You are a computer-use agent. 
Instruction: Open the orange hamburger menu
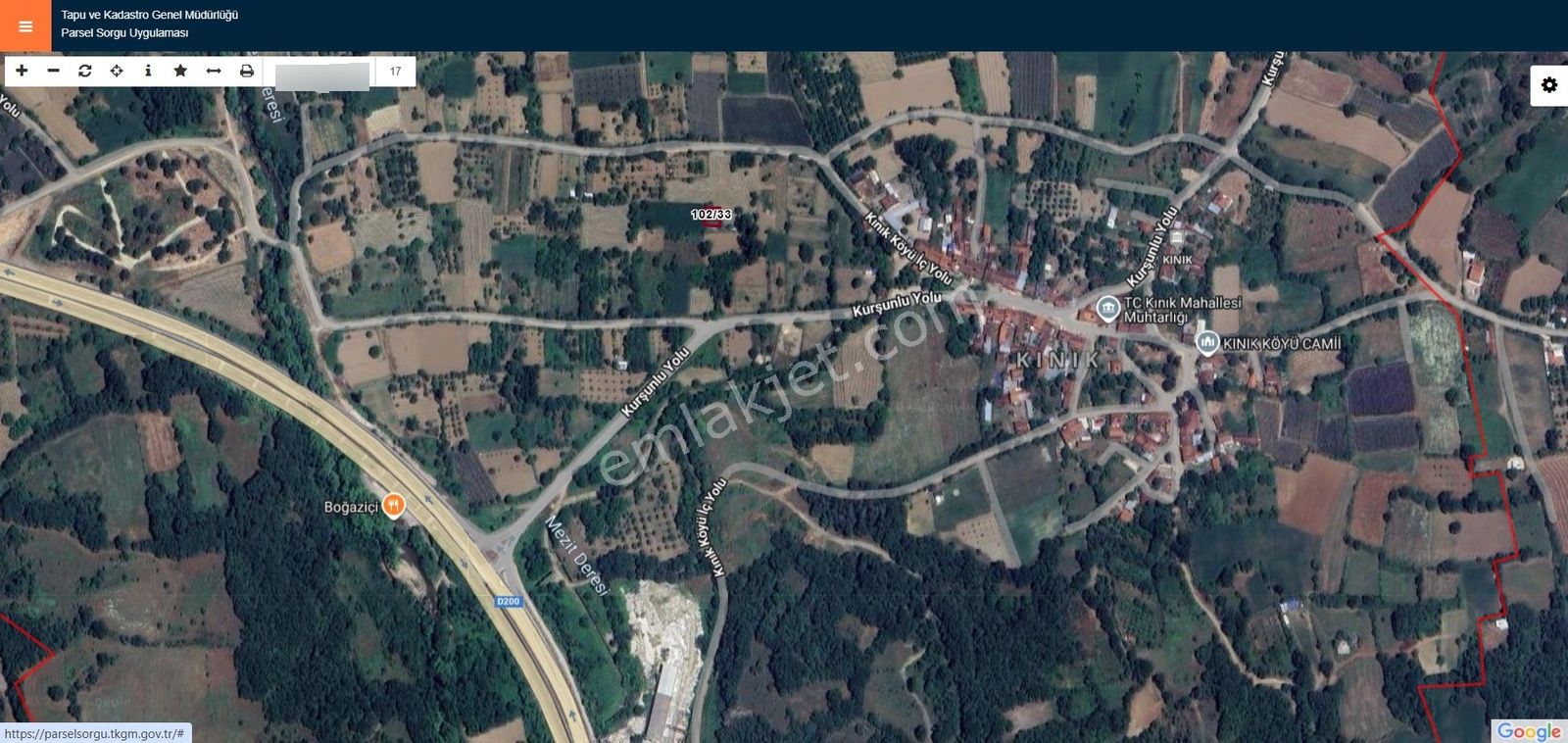(25, 26)
